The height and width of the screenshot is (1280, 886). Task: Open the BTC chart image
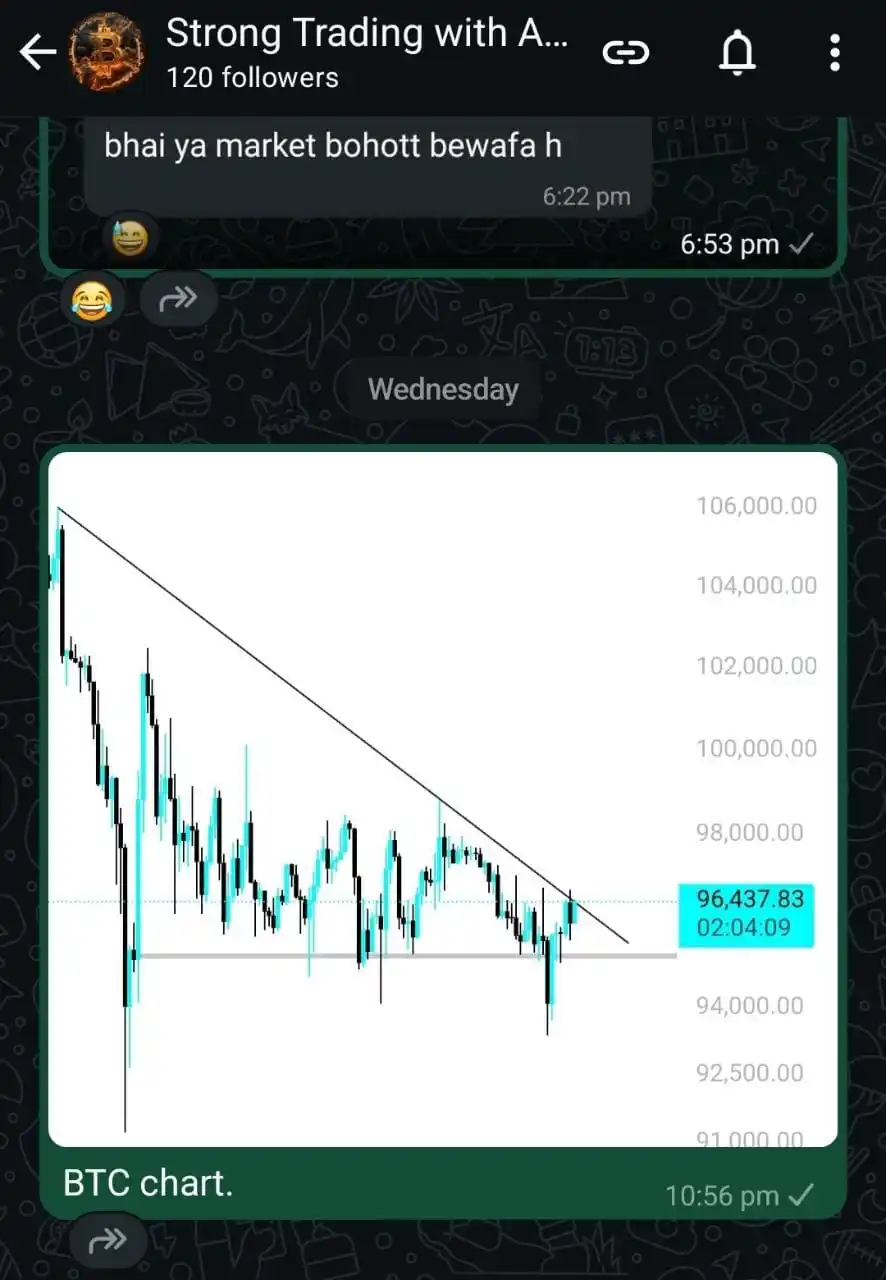442,798
